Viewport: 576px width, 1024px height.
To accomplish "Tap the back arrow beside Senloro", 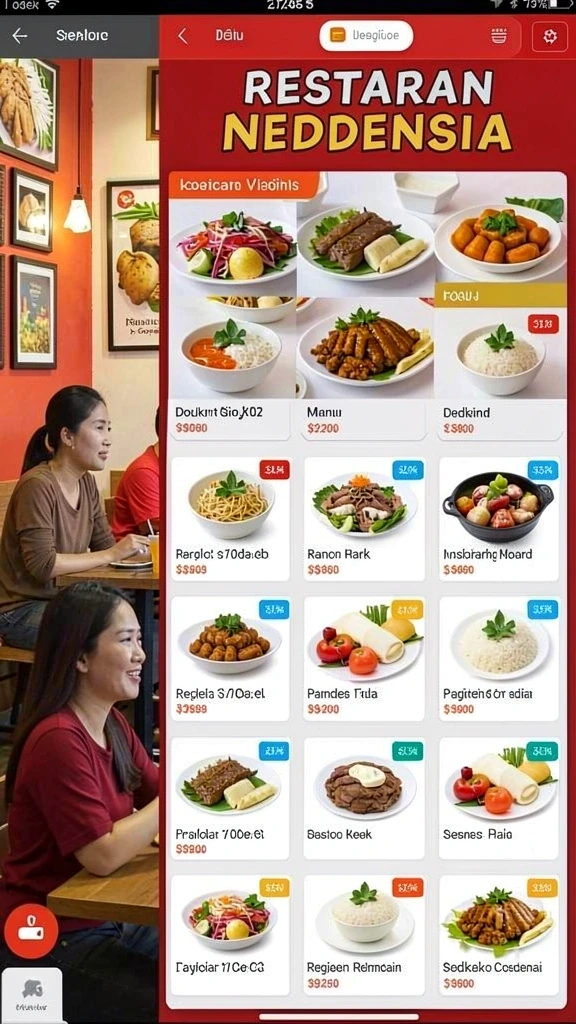I will (x=20, y=36).
